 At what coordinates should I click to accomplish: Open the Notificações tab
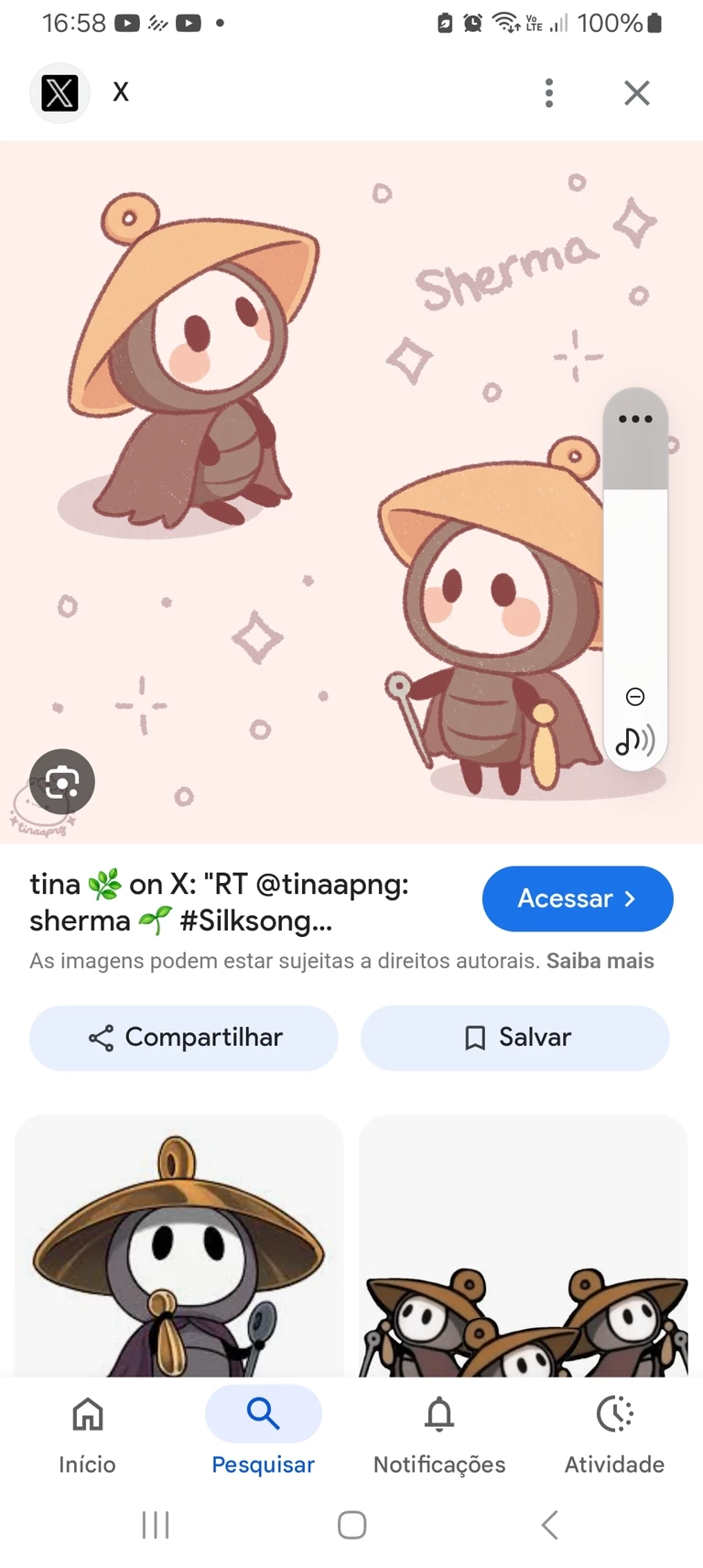(439, 1432)
